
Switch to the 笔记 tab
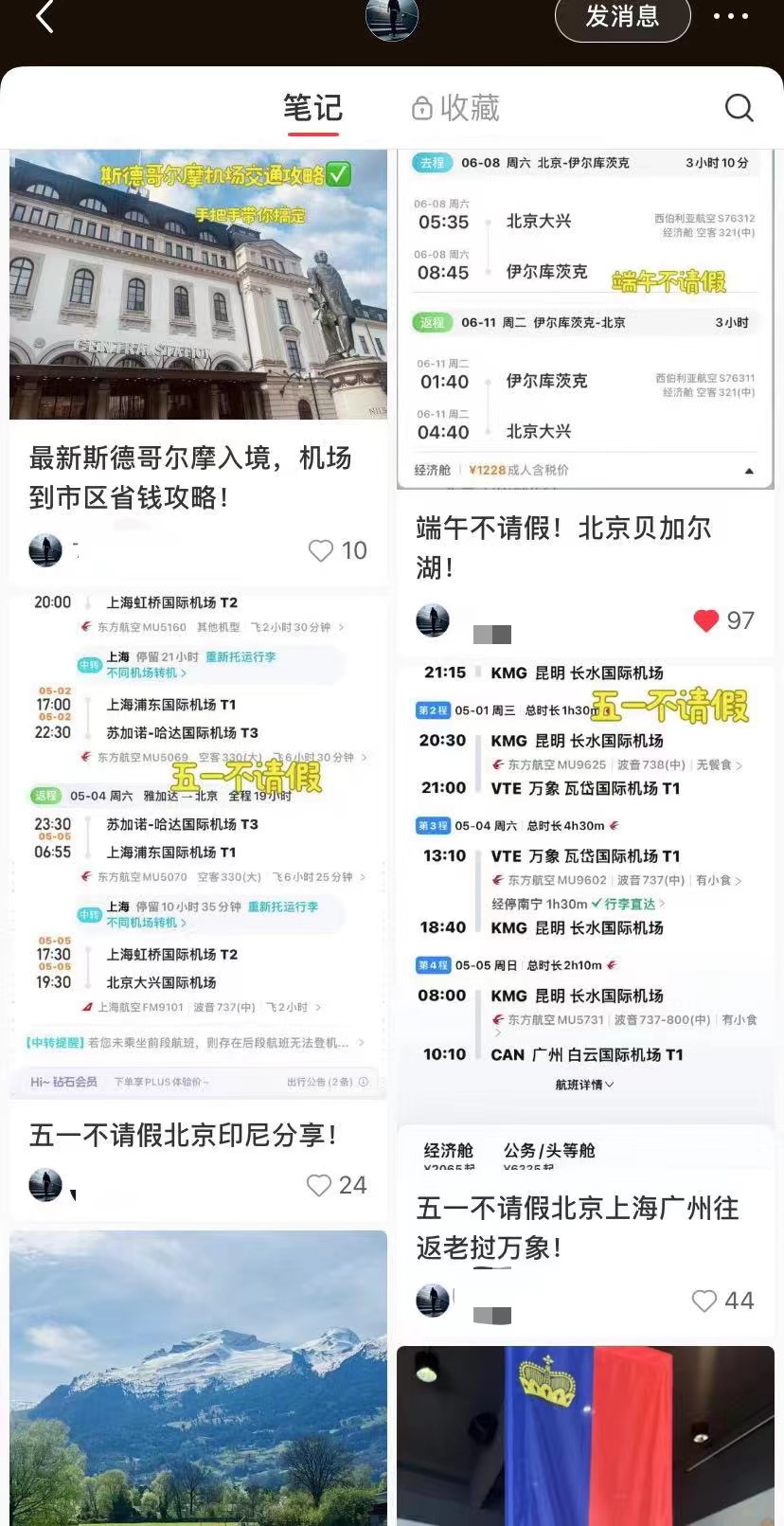[x=312, y=109]
